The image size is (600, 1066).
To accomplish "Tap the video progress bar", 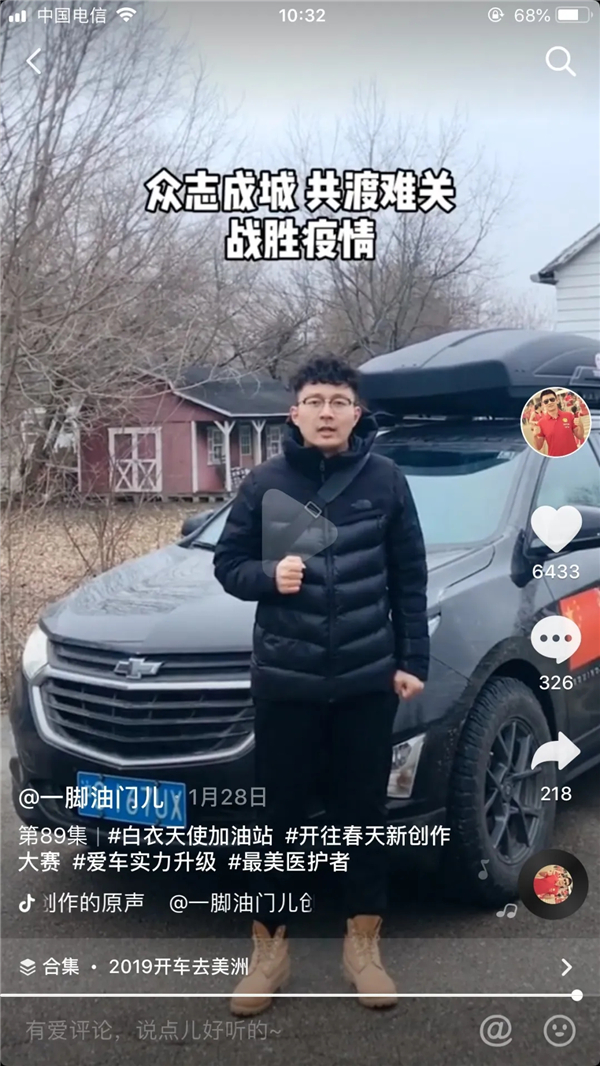I will coord(298,995).
